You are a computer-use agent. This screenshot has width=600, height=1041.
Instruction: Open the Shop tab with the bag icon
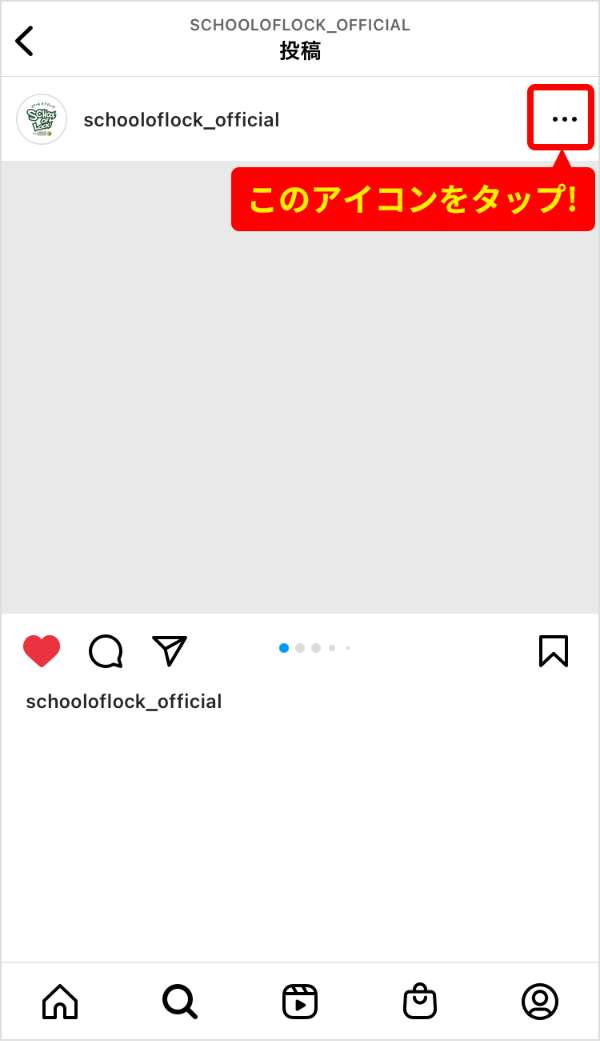(x=420, y=1000)
